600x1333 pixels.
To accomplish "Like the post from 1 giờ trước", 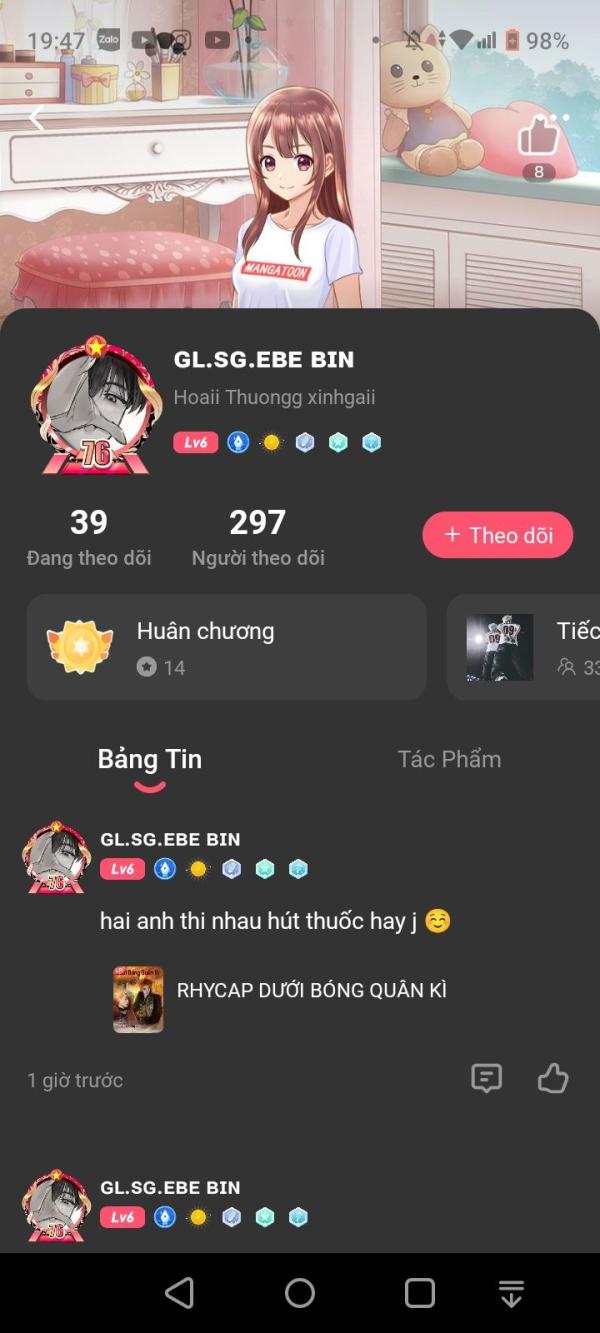I will coord(553,1078).
